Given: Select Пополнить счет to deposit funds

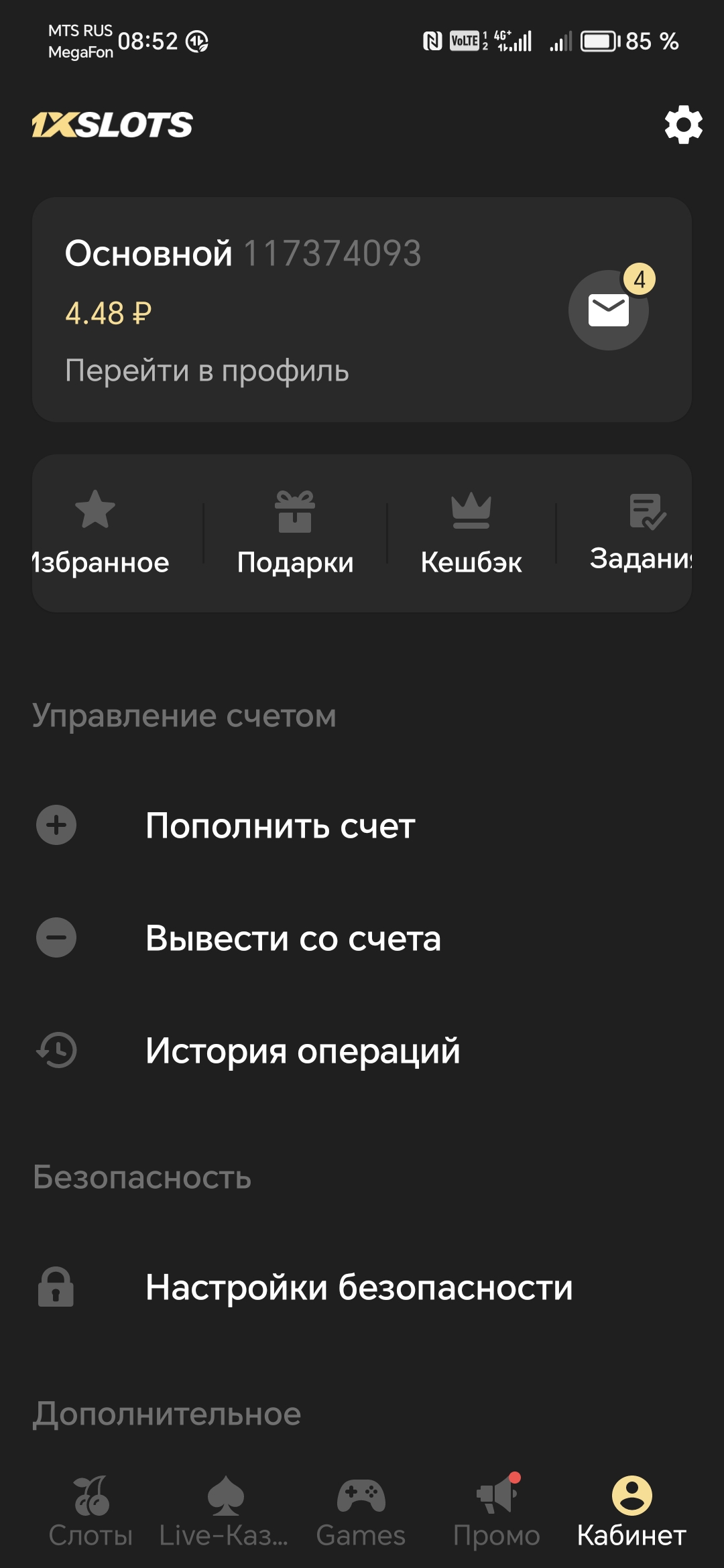Looking at the screenshot, I should (280, 826).
